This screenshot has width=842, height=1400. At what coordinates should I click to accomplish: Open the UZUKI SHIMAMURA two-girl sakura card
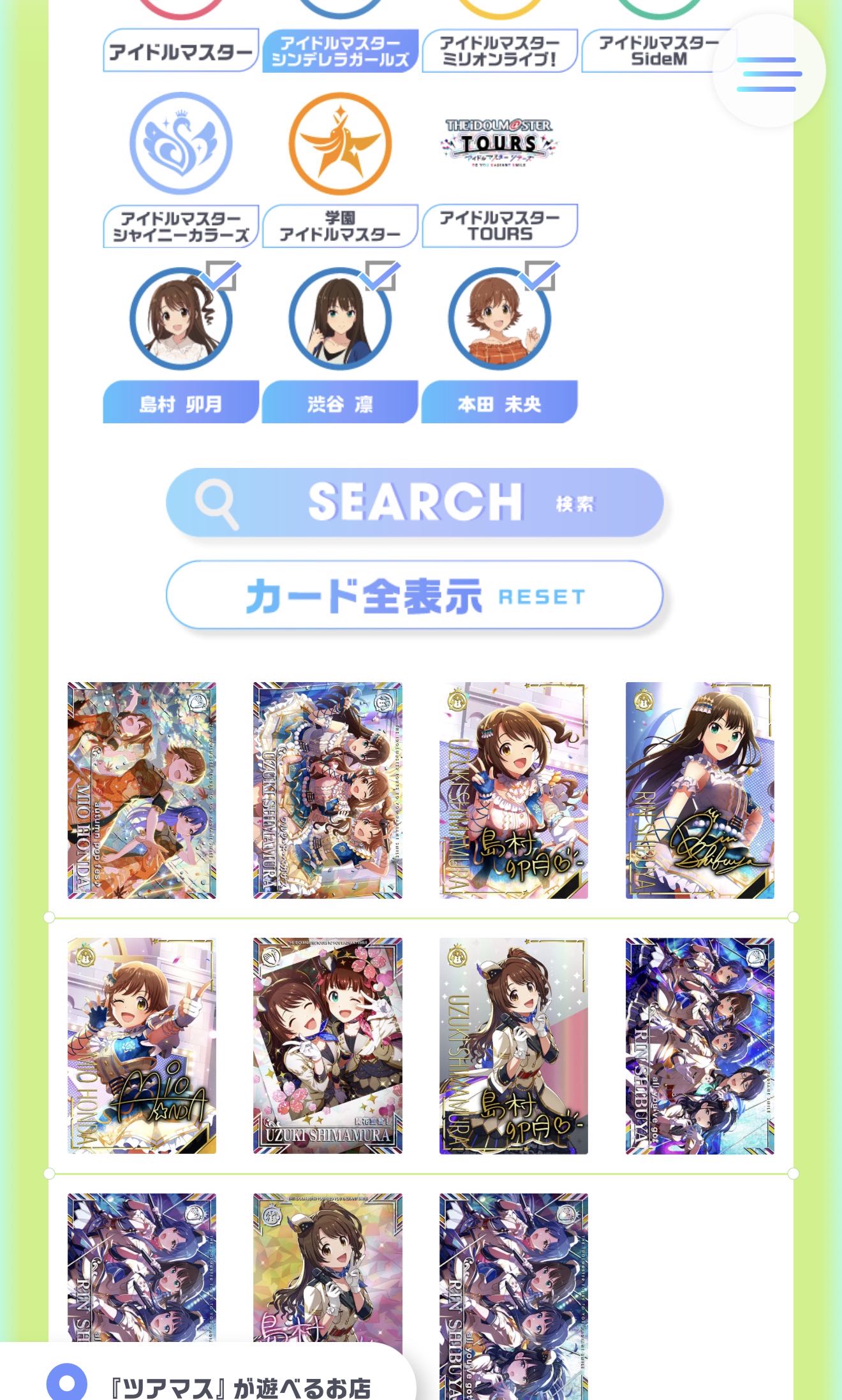click(x=328, y=1046)
